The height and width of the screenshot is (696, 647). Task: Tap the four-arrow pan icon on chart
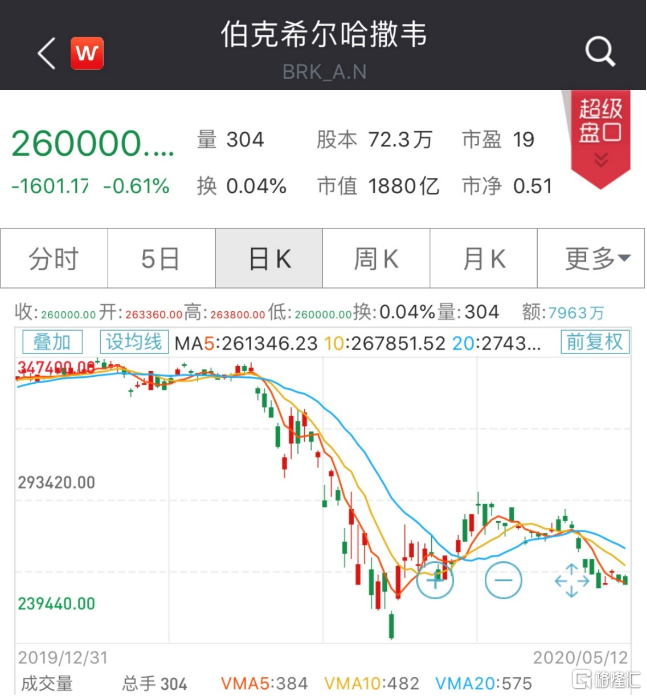[572, 580]
